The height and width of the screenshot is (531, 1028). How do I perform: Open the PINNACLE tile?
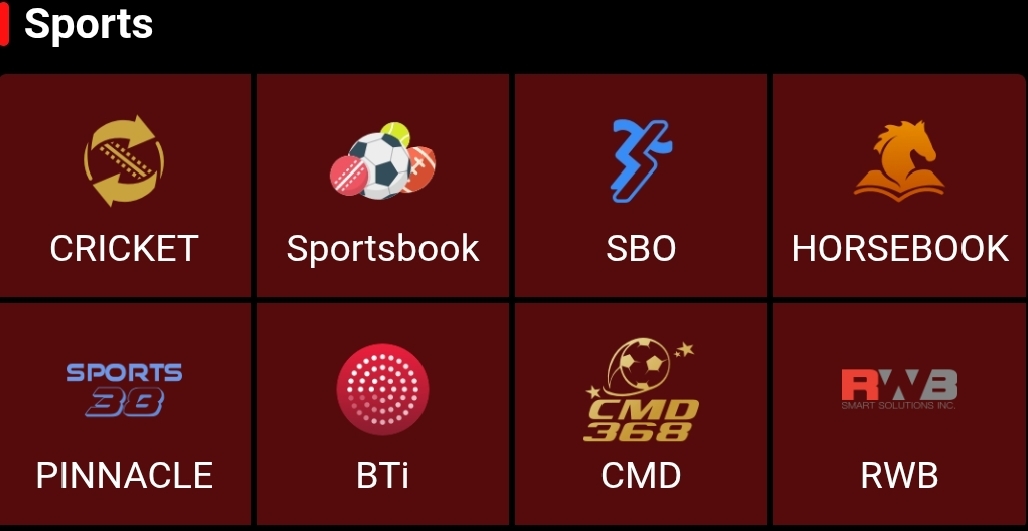click(x=125, y=414)
